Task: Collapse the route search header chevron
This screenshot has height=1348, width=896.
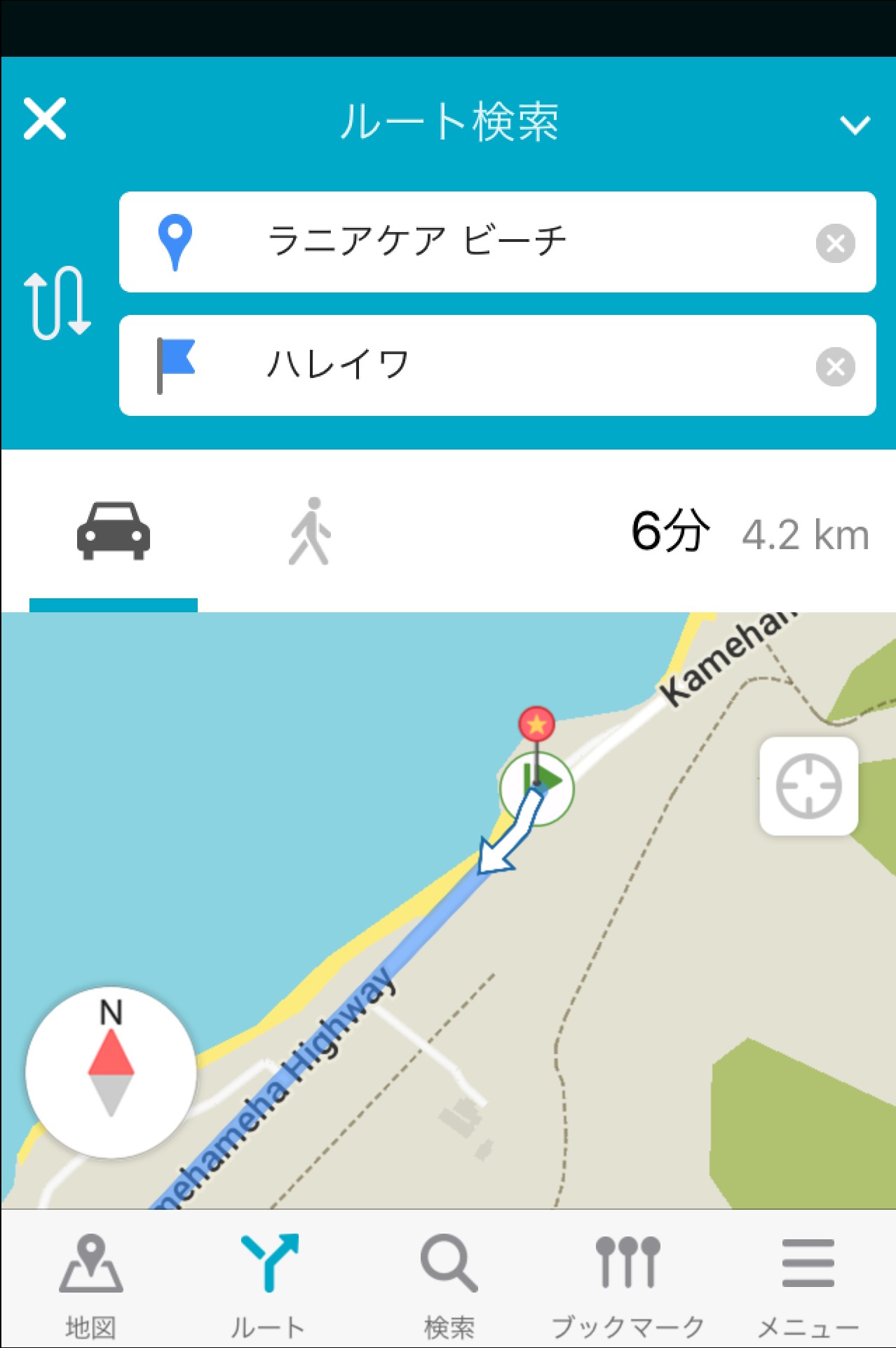Action: (x=855, y=125)
